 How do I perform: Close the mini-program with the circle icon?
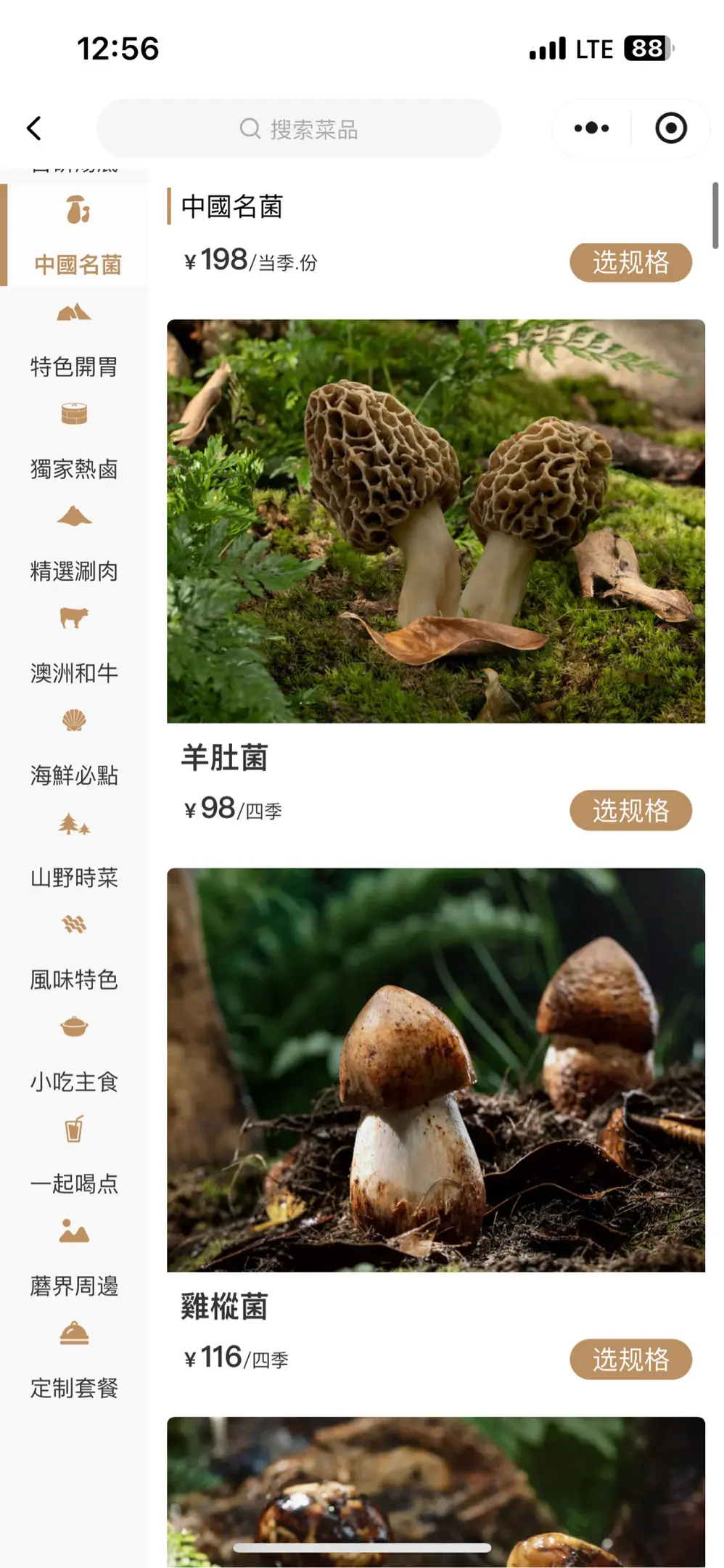tap(670, 128)
